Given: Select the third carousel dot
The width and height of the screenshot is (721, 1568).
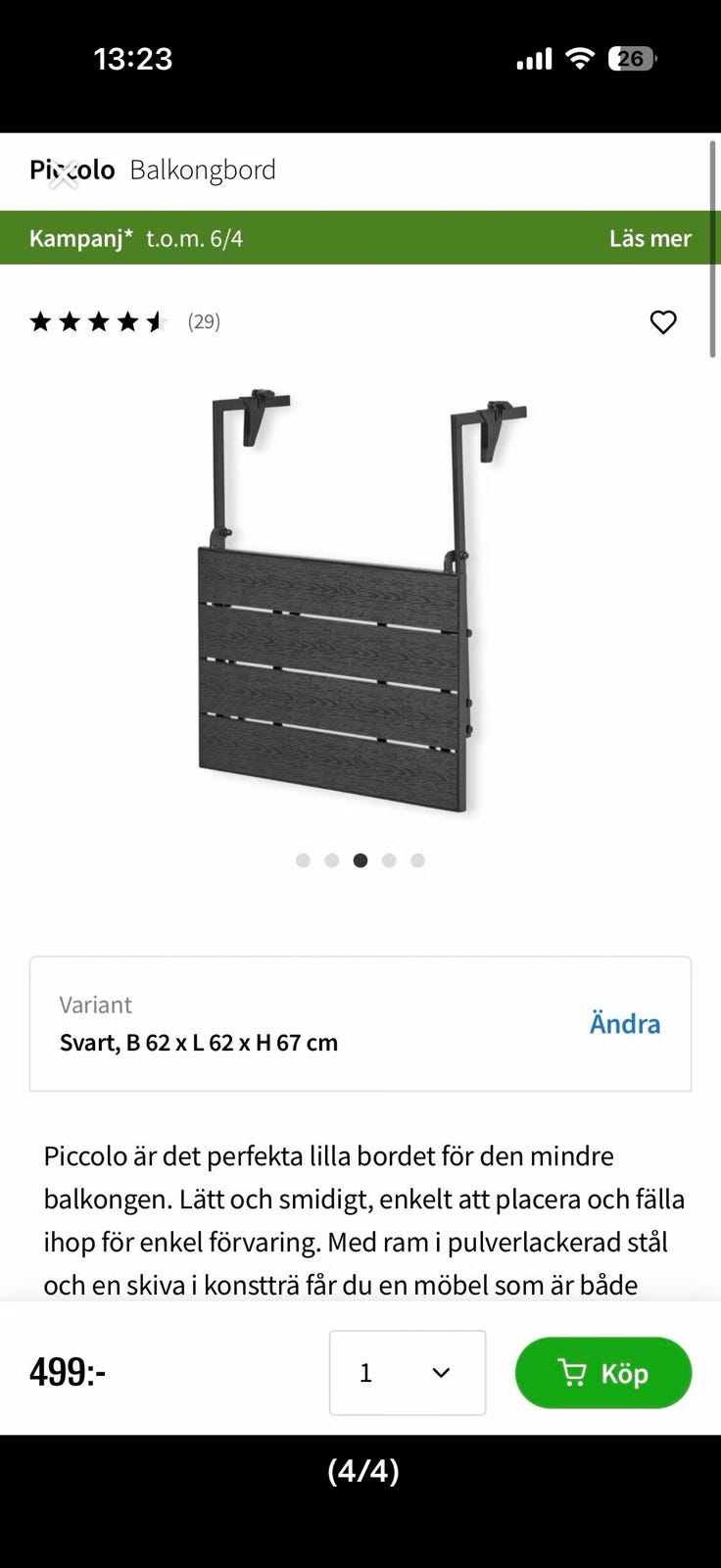Looking at the screenshot, I should [x=360, y=859].
